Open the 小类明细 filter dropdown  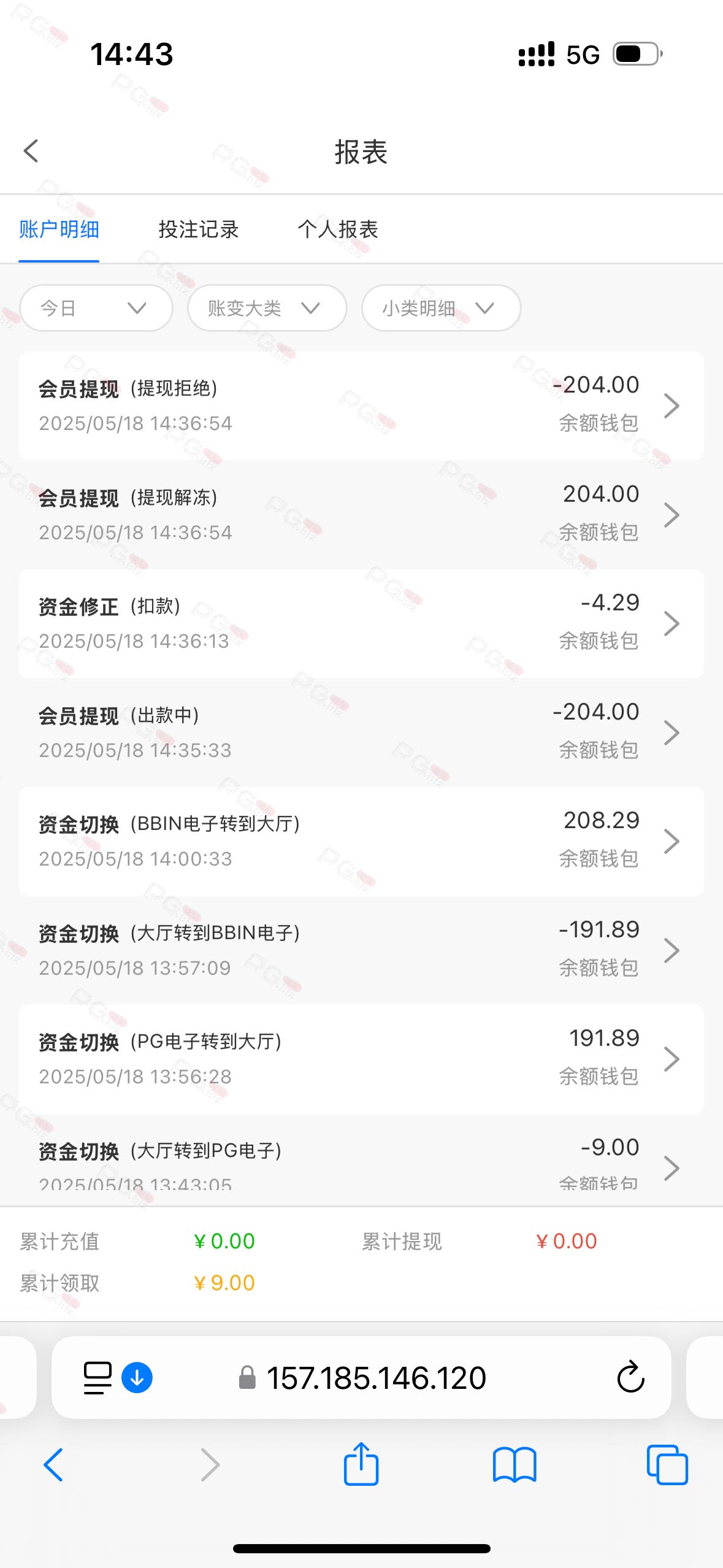click(x=441, y=308)
